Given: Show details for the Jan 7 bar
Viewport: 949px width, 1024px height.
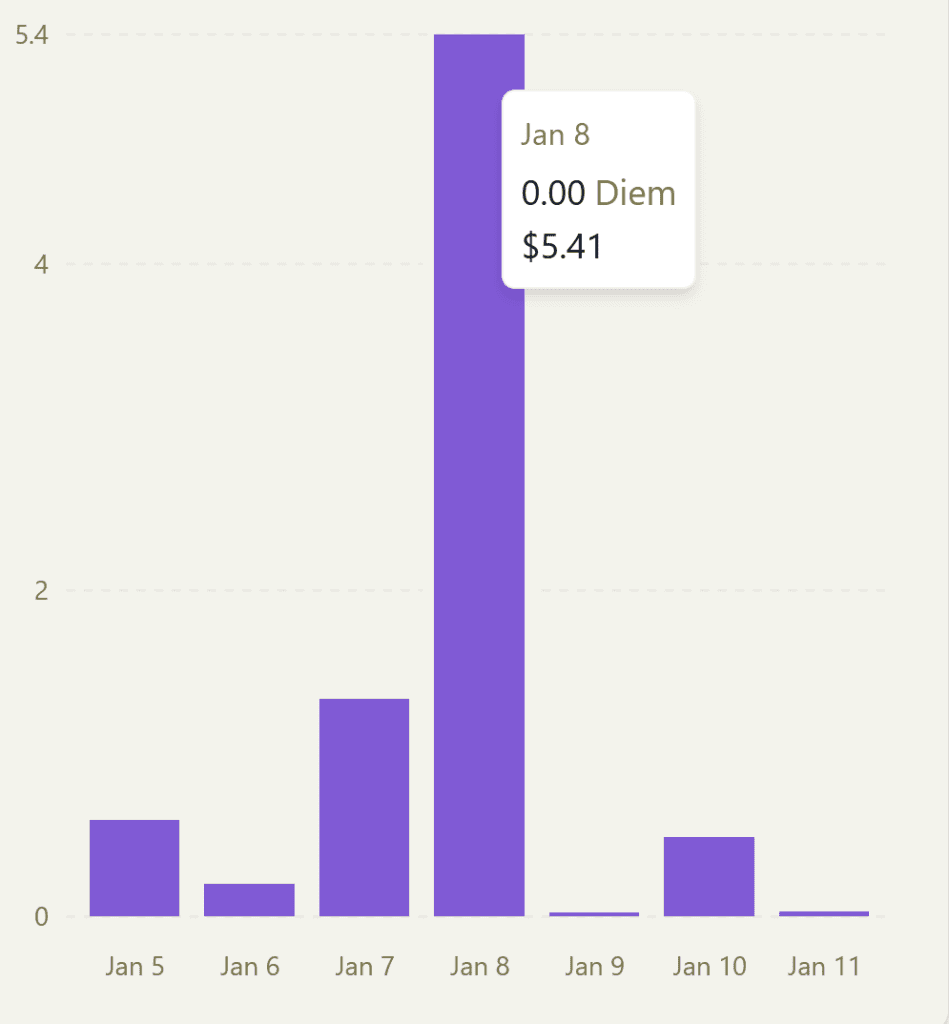Looking at the screenshot, I should pyautogui.click(x=364, y=806).
